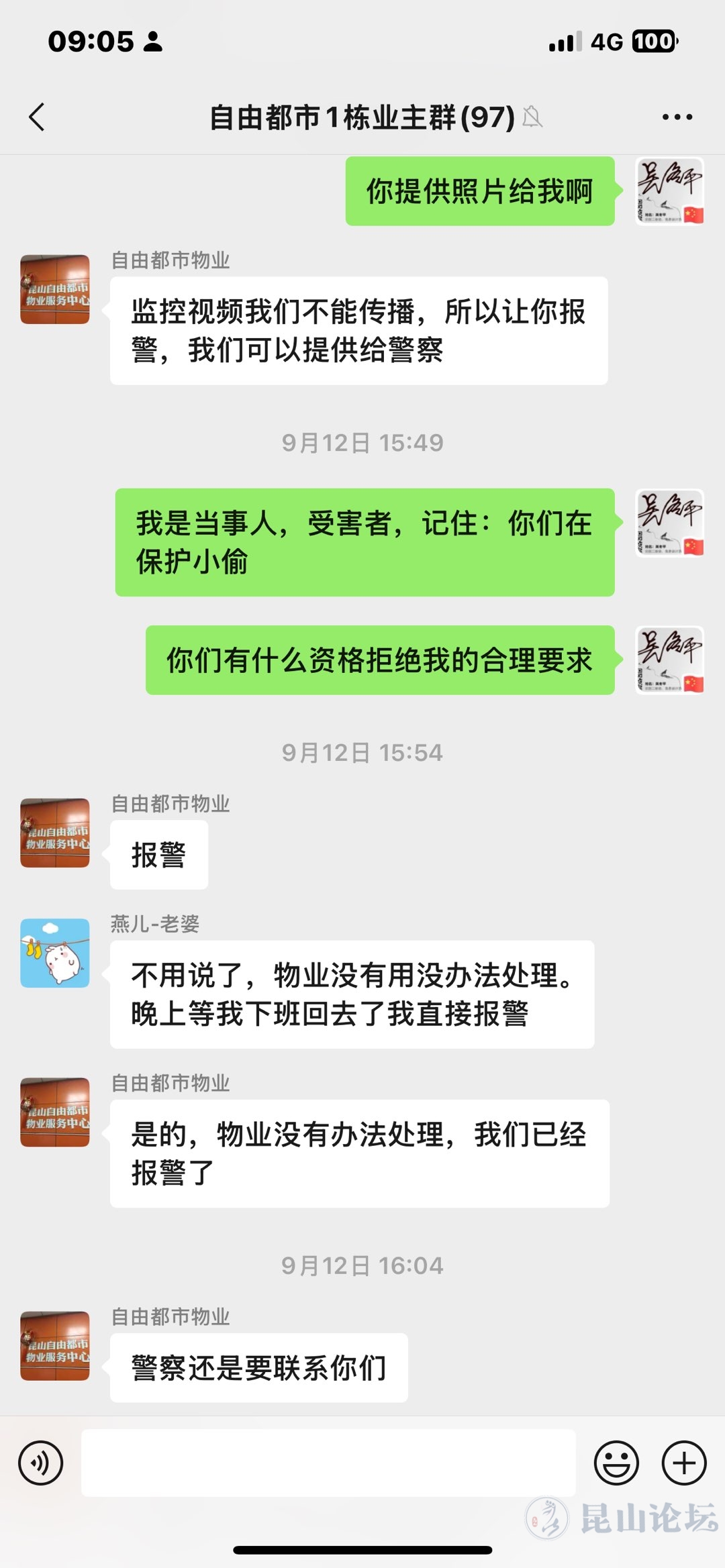Viewport: 725px width, 1568px height.
Task: Switch to voice message input
Action: 41,1463
